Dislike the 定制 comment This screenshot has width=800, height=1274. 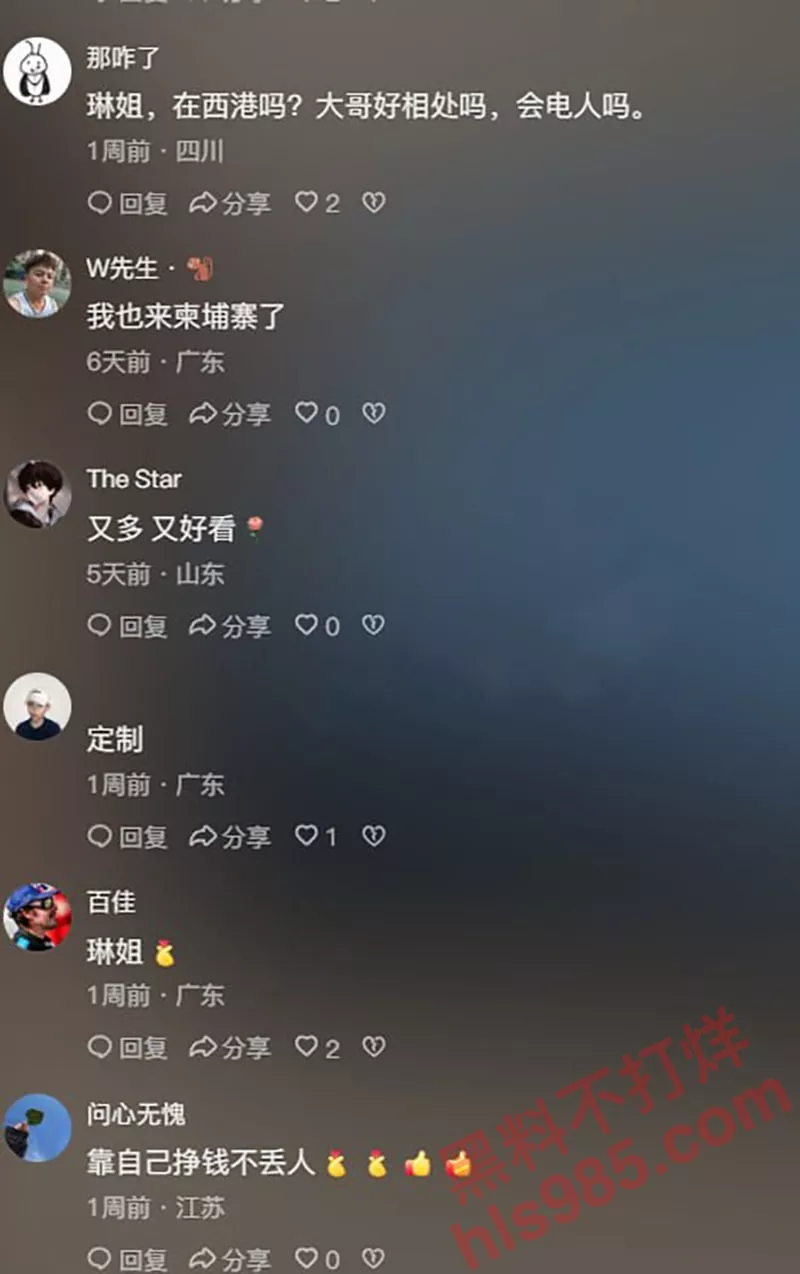pos(373,836)
